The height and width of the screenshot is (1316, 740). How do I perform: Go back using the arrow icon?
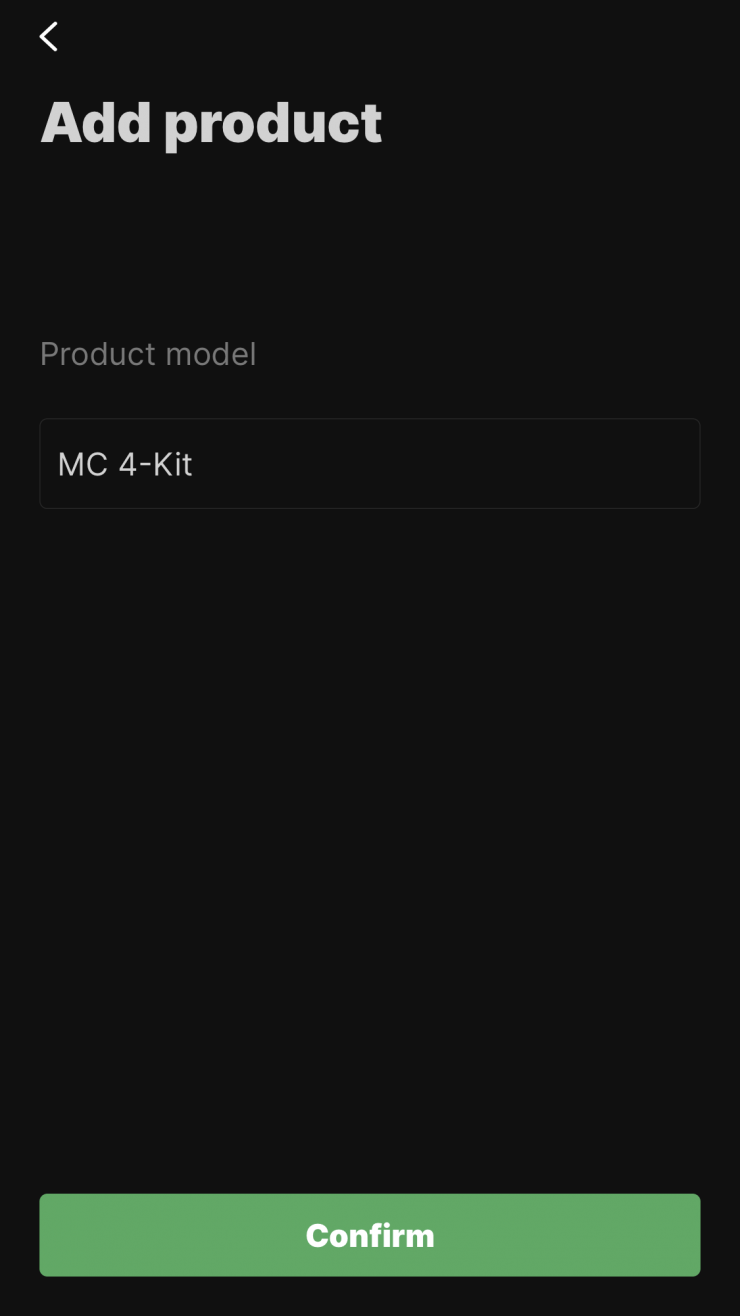click(x=48, y=37)
